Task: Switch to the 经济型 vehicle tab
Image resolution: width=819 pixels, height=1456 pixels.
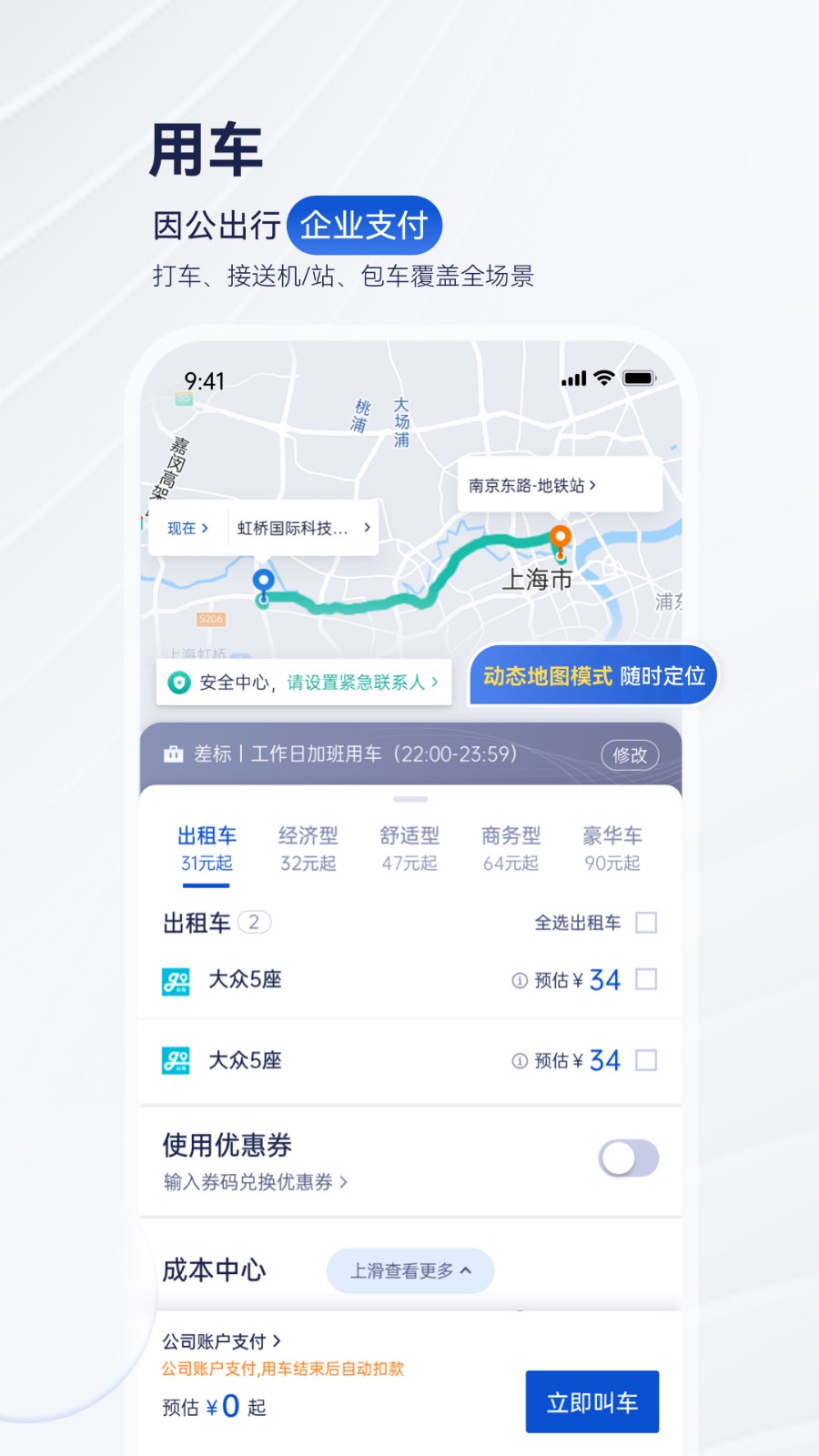Action: click(x=308, y=835)
